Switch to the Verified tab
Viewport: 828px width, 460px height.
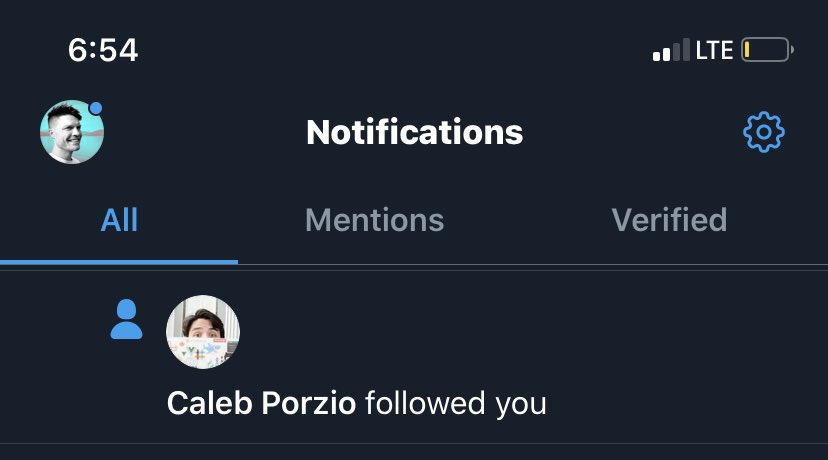[x=668, y=220]
